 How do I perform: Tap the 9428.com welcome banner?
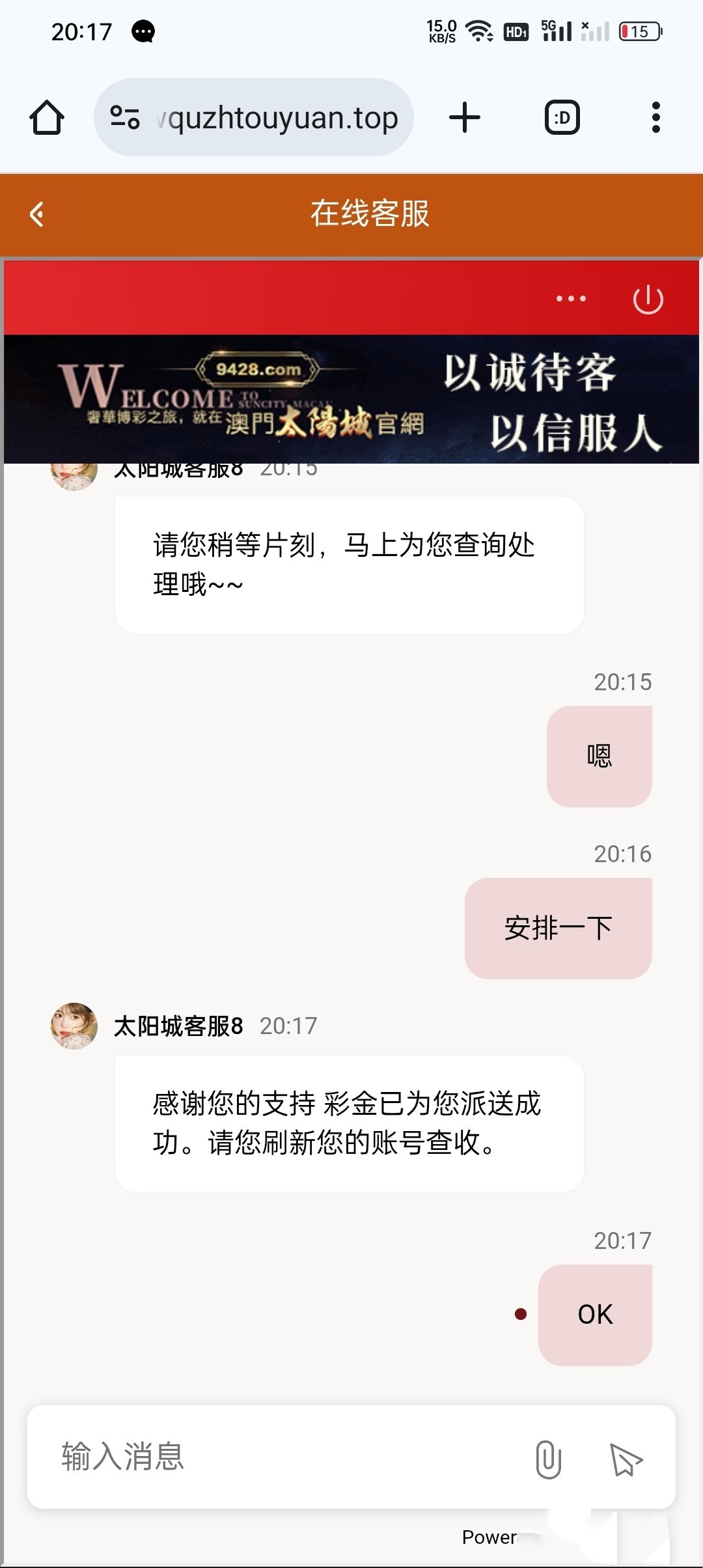pyautogui.click(x=351, y=399)
